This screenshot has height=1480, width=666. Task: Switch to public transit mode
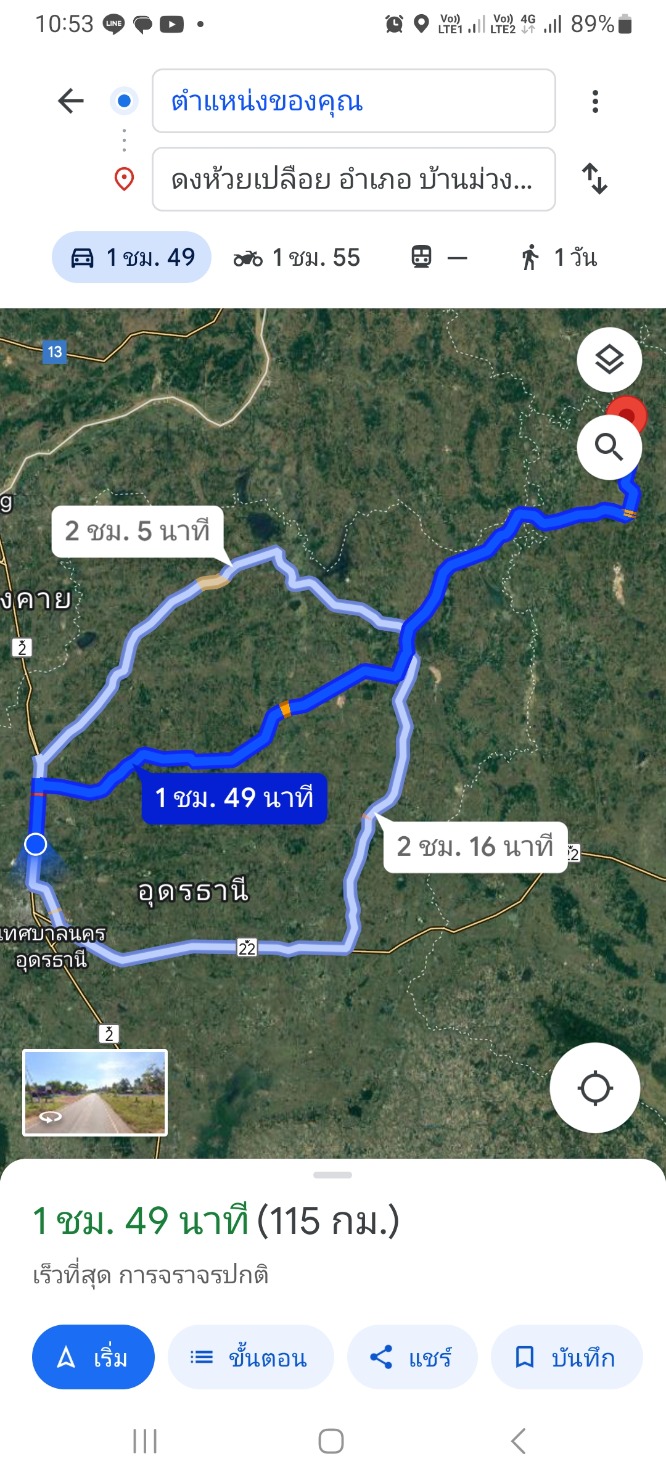tap(439, 257)
